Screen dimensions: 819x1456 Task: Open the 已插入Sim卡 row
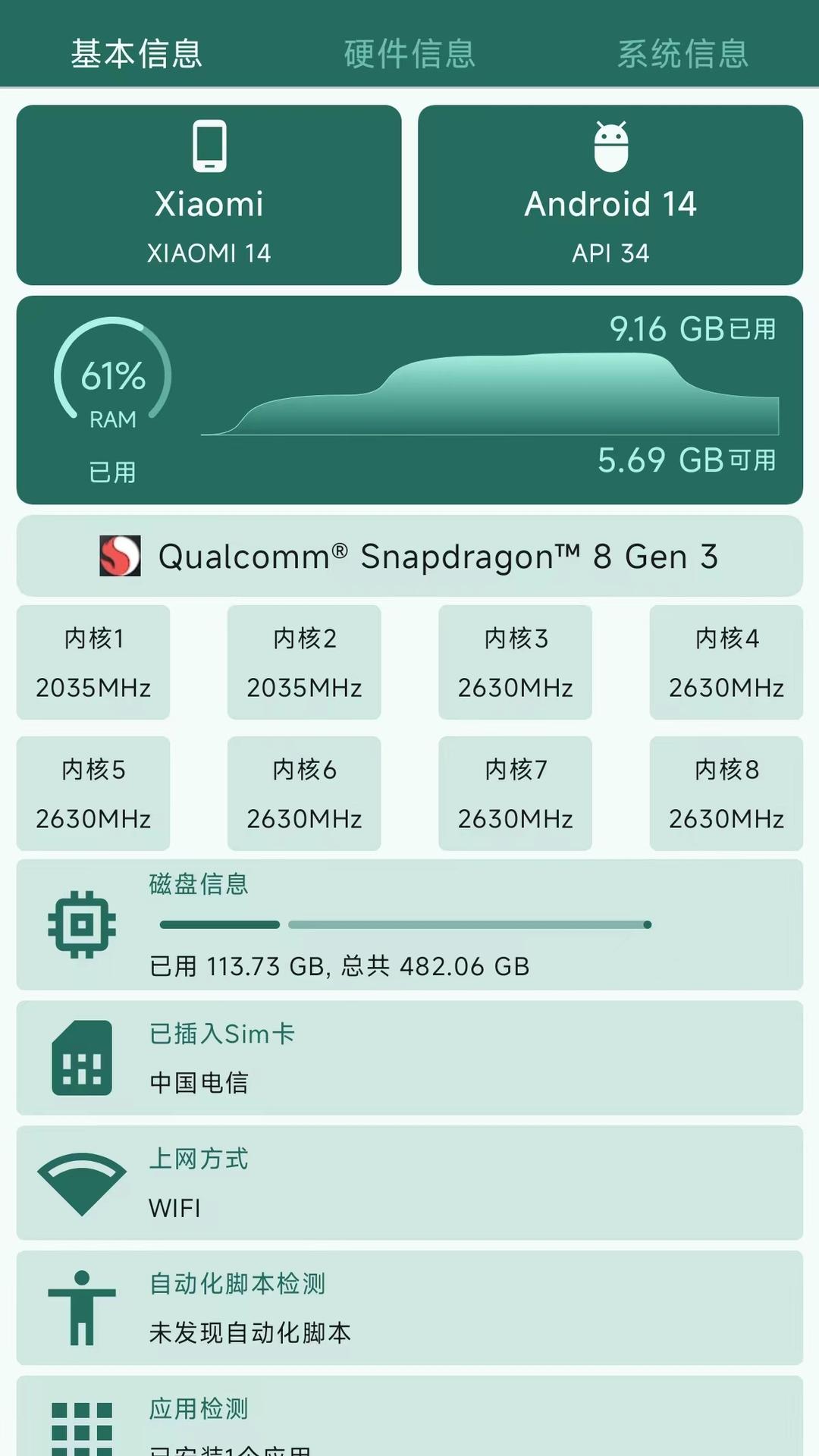[x=409, y=1058]
